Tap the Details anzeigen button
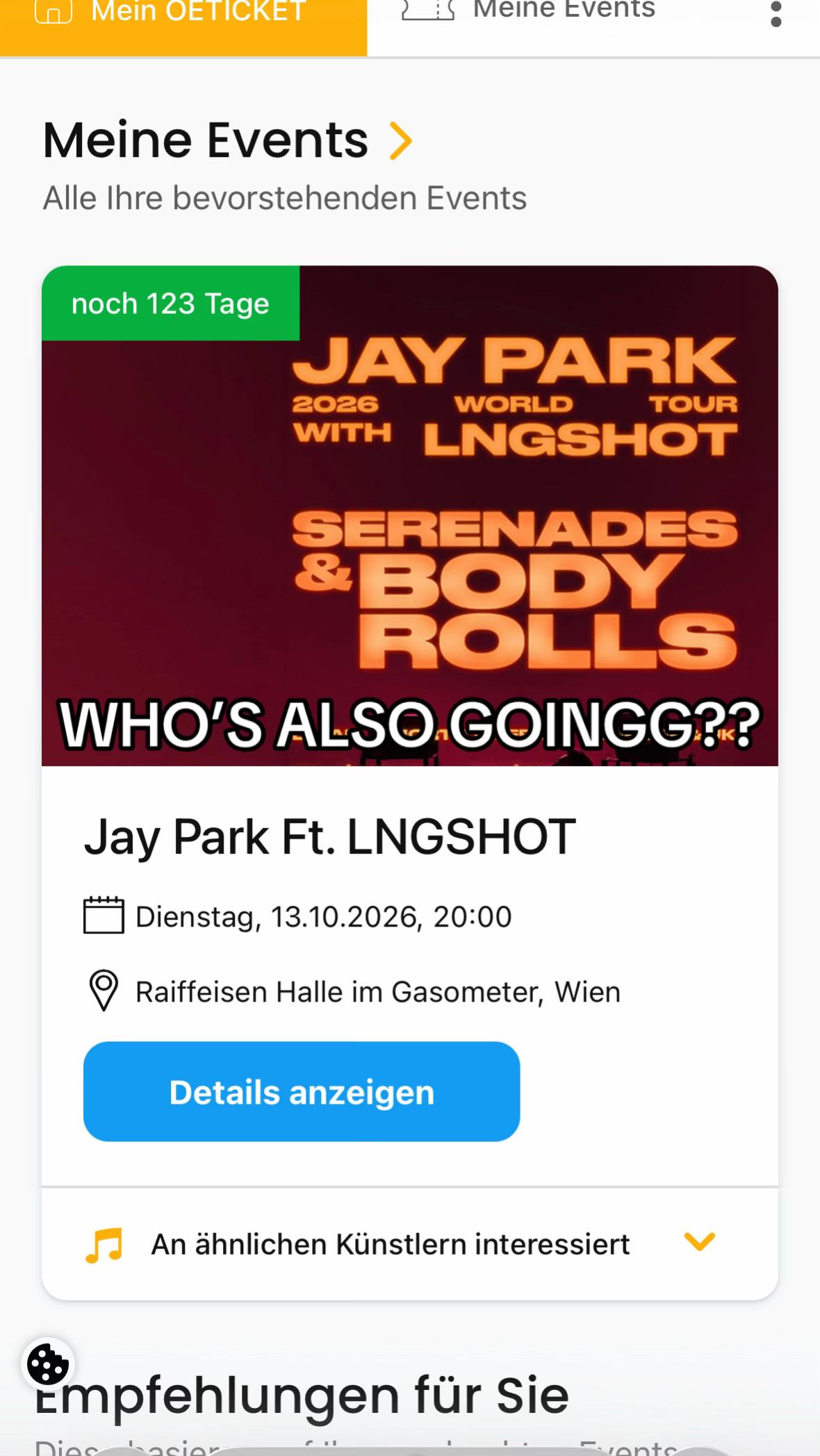The image size is (820, 1456). [302, 1091]
